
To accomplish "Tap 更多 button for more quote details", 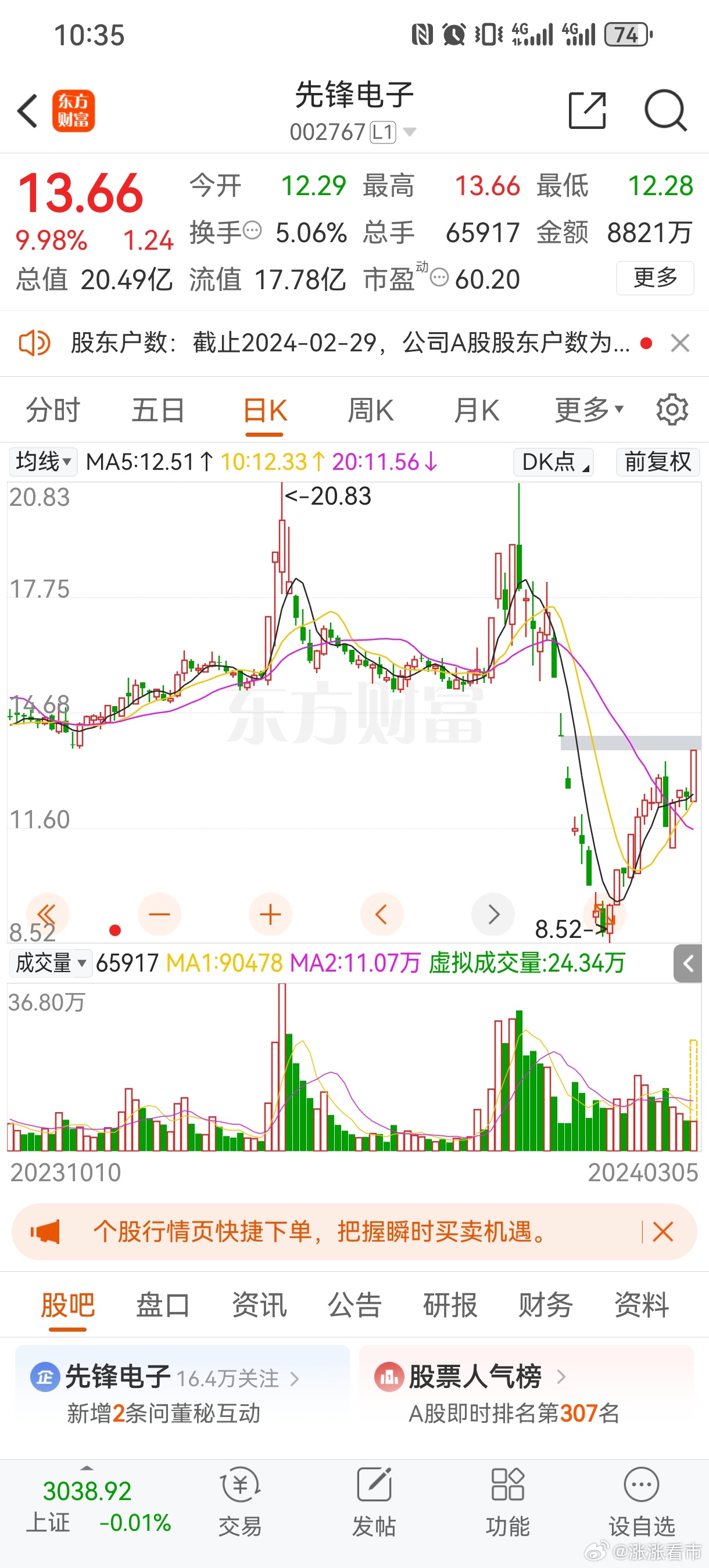I will pyautogui.click(x=655, y=278).
